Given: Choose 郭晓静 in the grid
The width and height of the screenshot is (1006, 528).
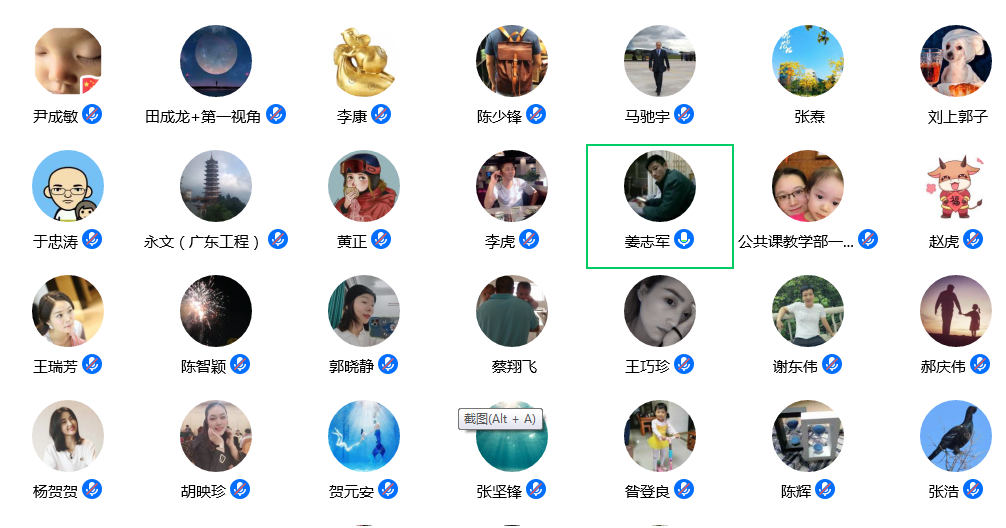Looking at the screenshot, I should click(x=364, y=312).
